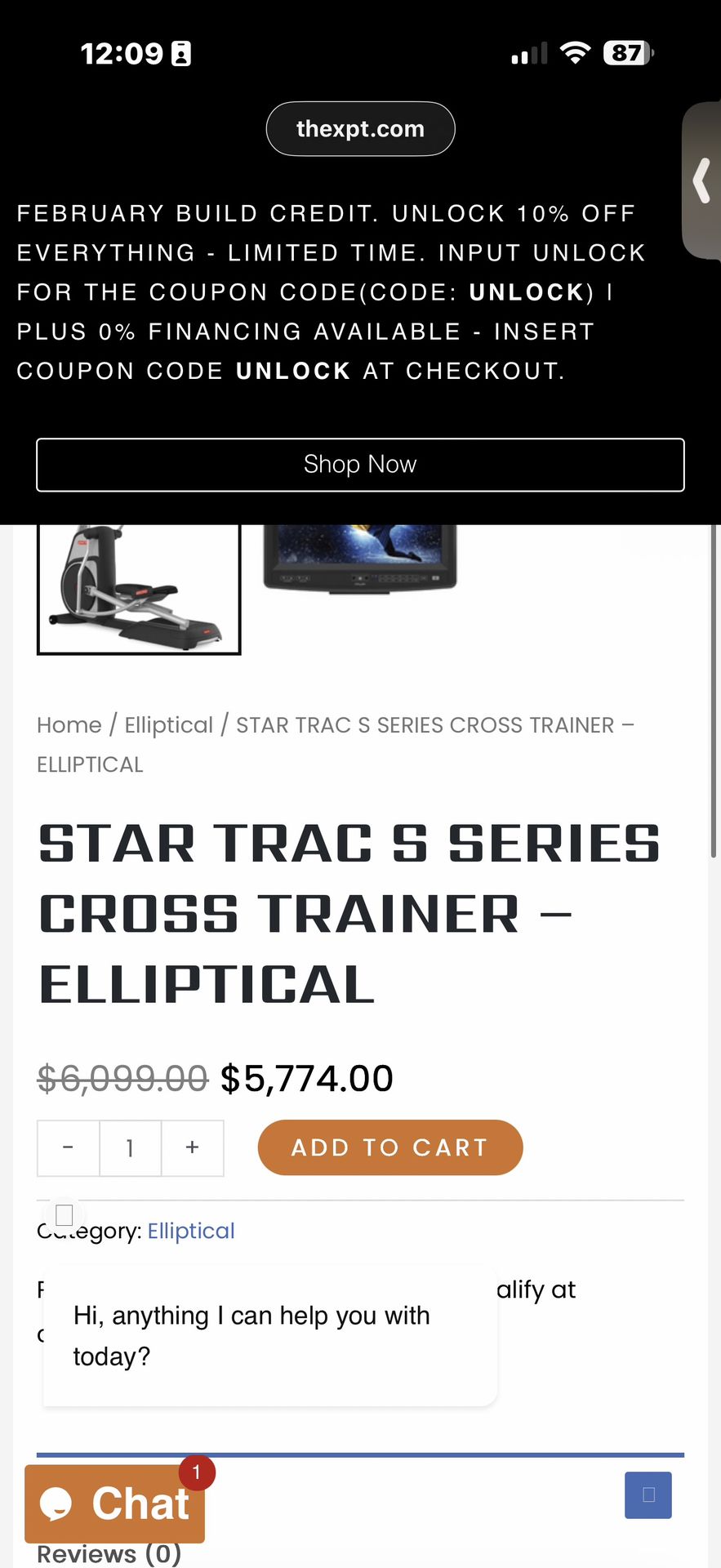Expand the side panel arrow handle
Image resolution: width=721 pixels, height=1568 pixels.
pos(702,180)
